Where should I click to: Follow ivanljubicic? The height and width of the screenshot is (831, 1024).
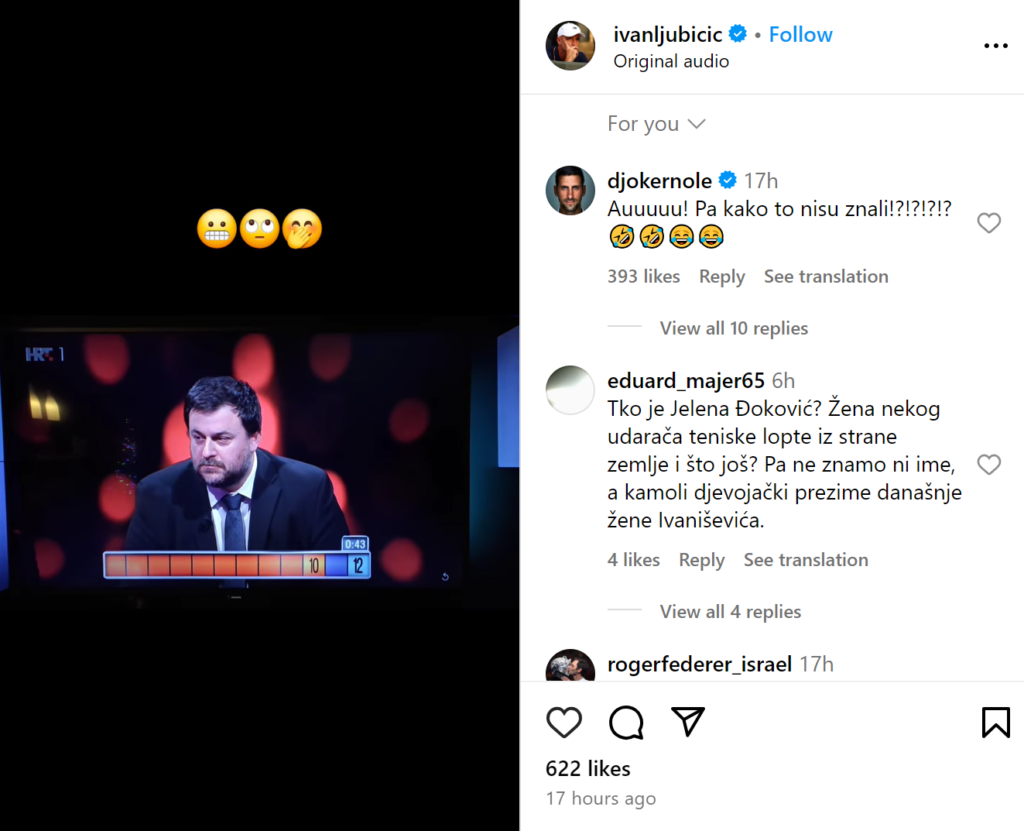tap(800, 34)
